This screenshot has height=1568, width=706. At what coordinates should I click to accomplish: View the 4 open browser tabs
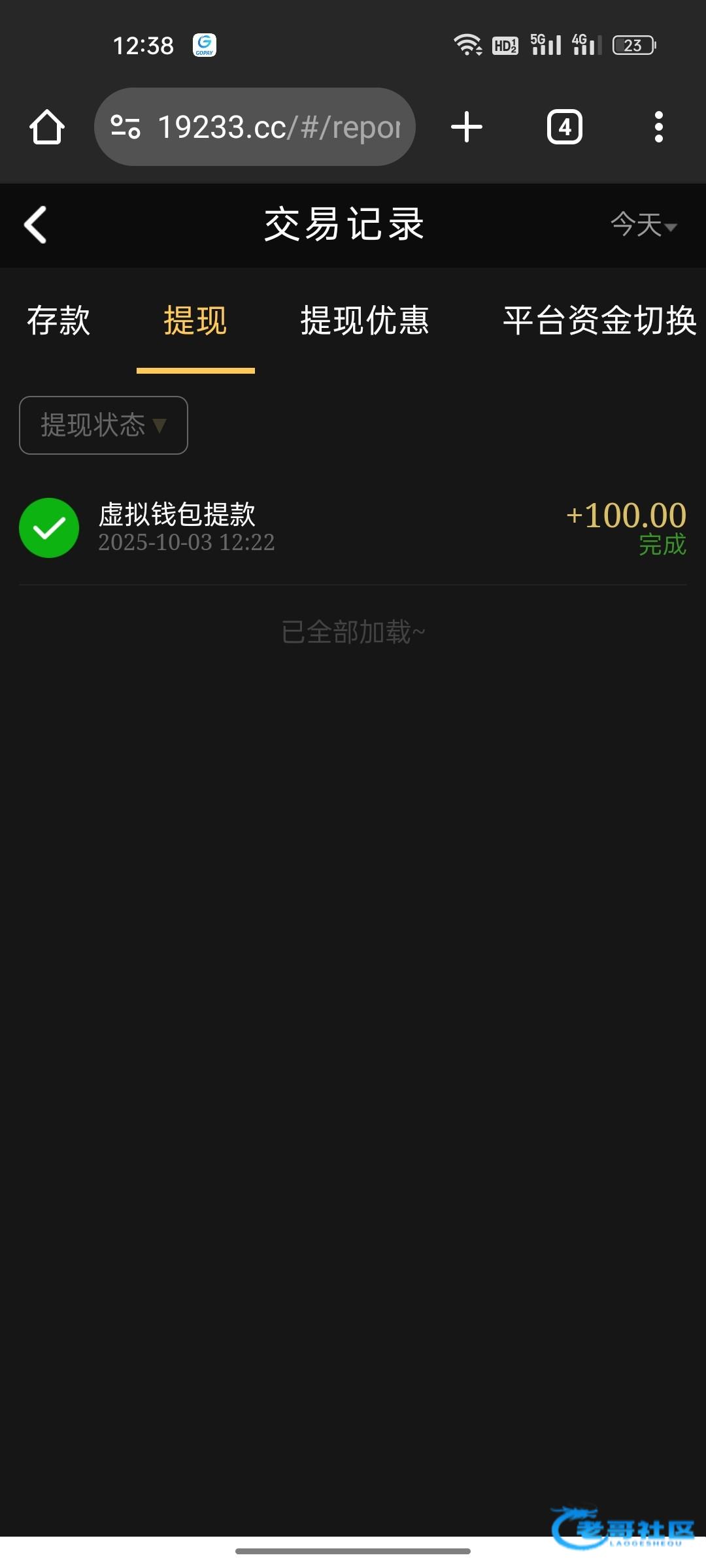(x=565, y=127)
